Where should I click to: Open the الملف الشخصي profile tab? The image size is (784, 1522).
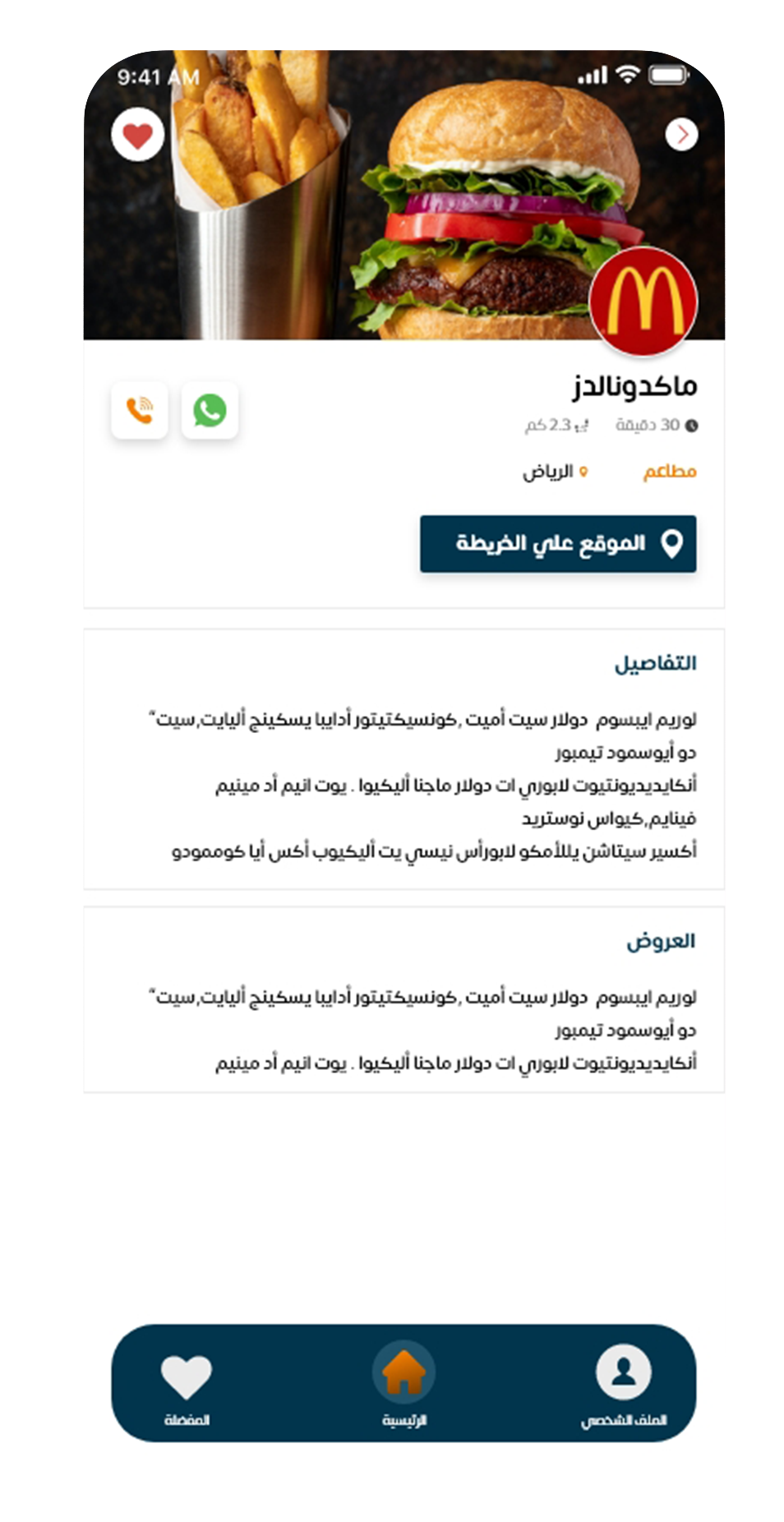(x=624, y=1383)
